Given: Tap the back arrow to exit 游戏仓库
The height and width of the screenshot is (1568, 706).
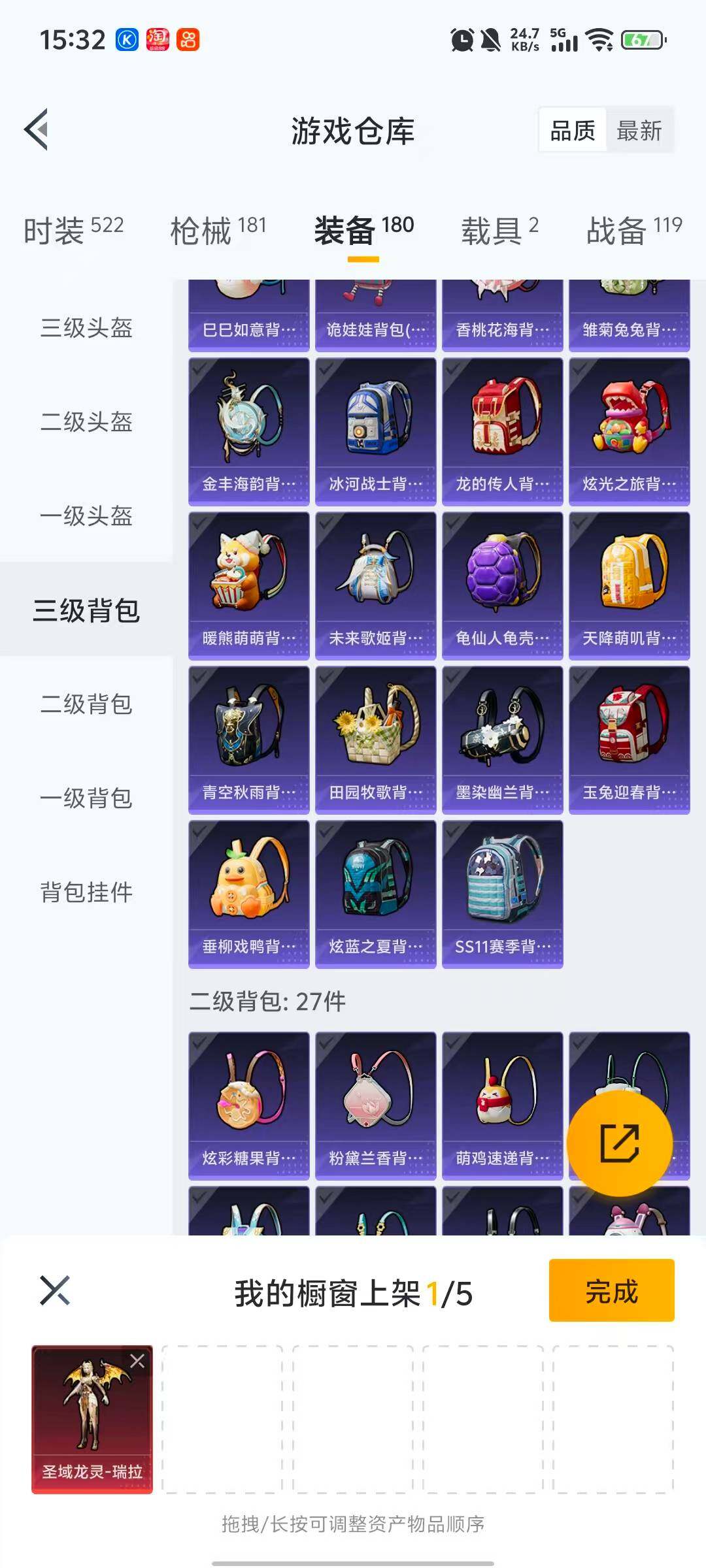Looking at the screenshot, I should click(37, 129).
